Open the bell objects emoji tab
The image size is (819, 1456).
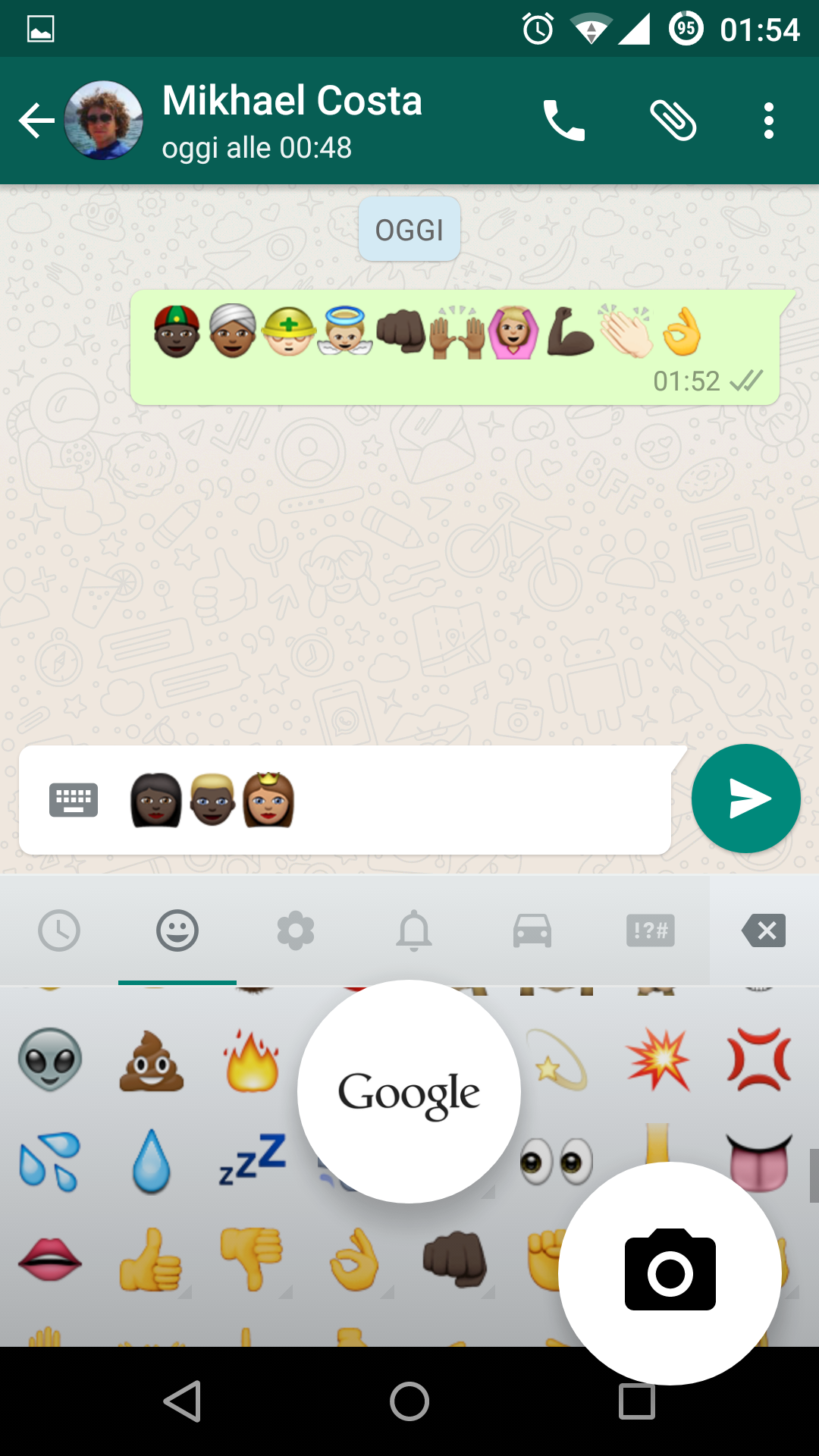(x=414, y=930)
